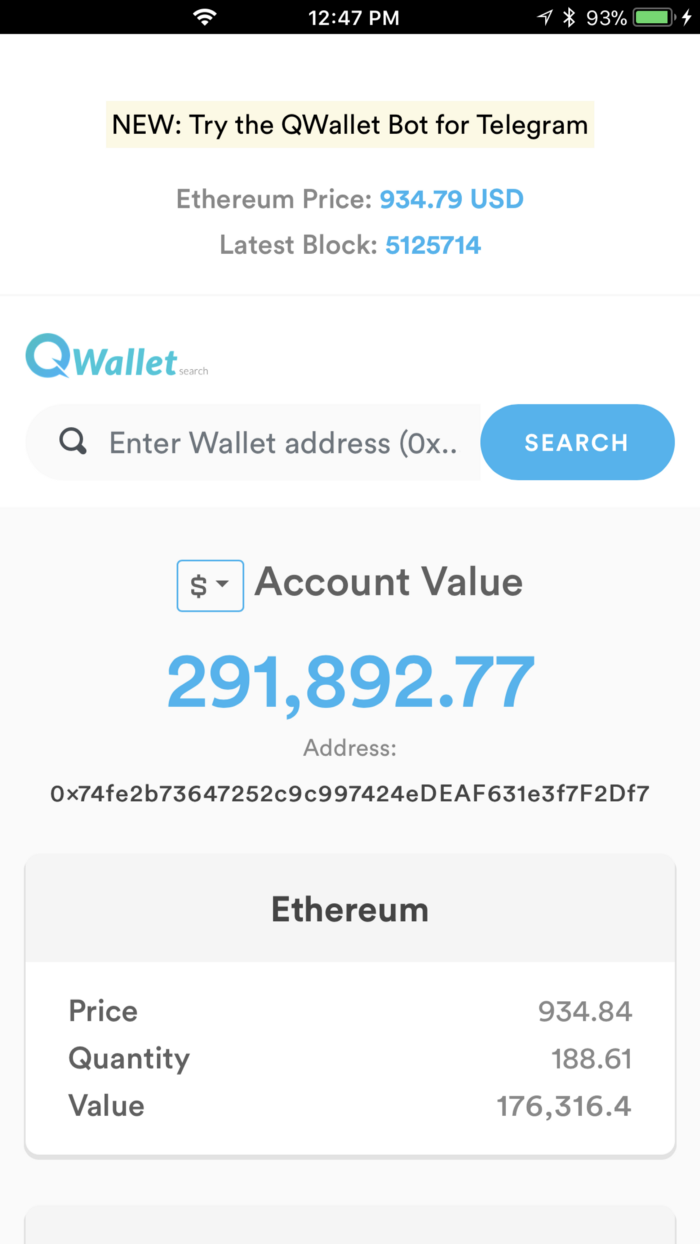Hit the SEARCH button
This screenshot has width=700, height=1244.
(577, 442)
